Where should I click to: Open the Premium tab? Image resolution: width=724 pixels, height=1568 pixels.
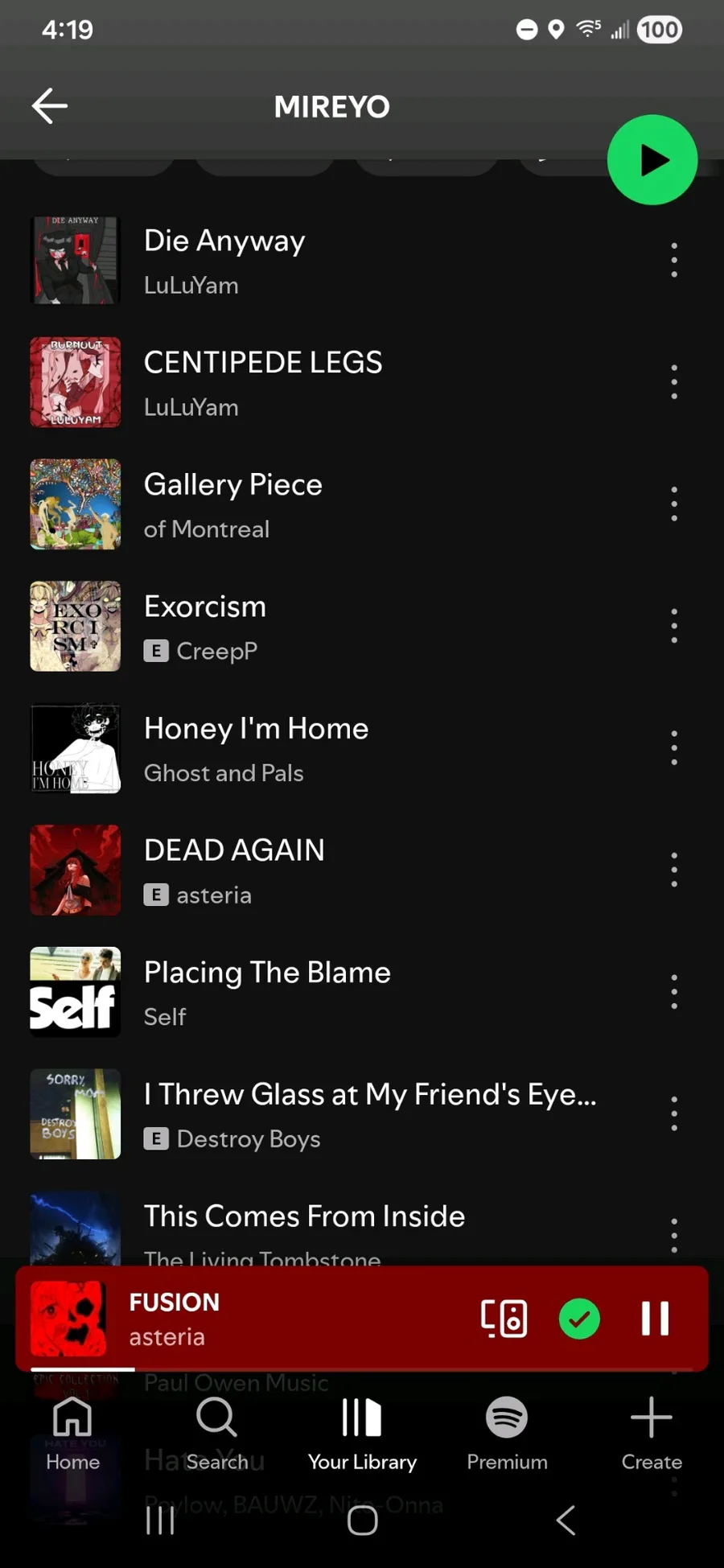(507, 1432)
